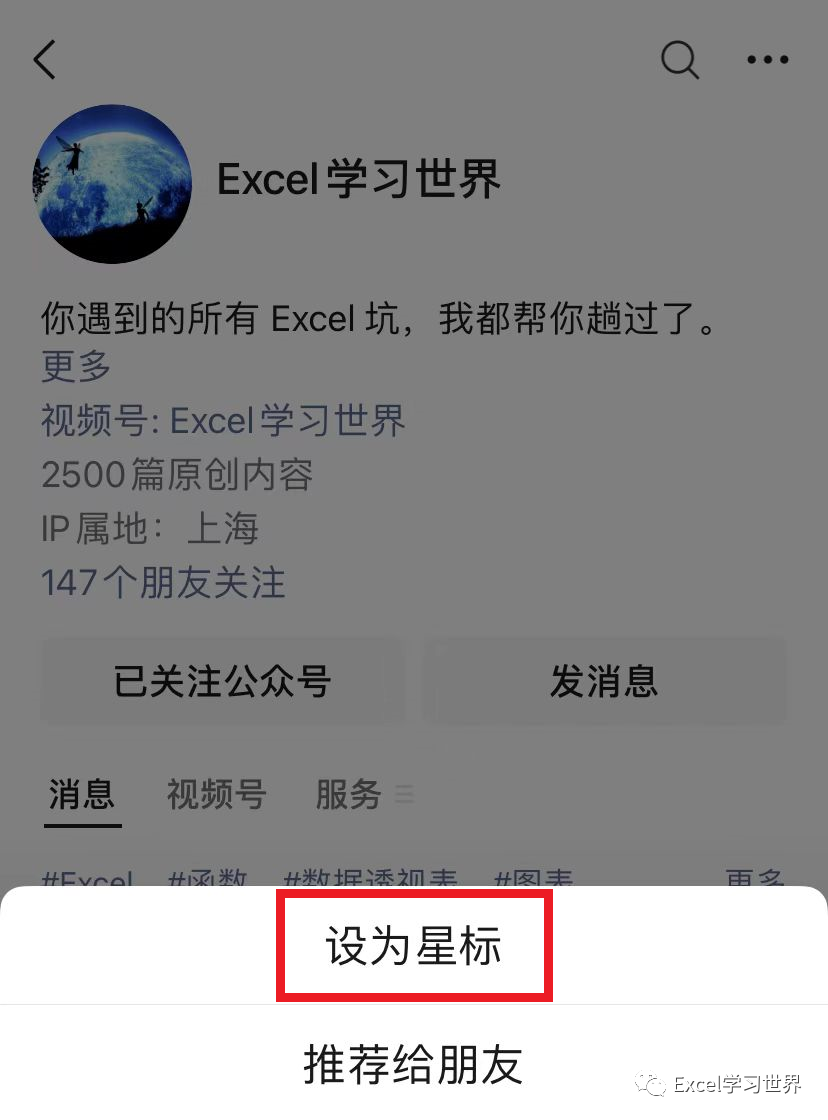Switch to the 服务 tab
828x1120 pixels.
tap(347, 795)
